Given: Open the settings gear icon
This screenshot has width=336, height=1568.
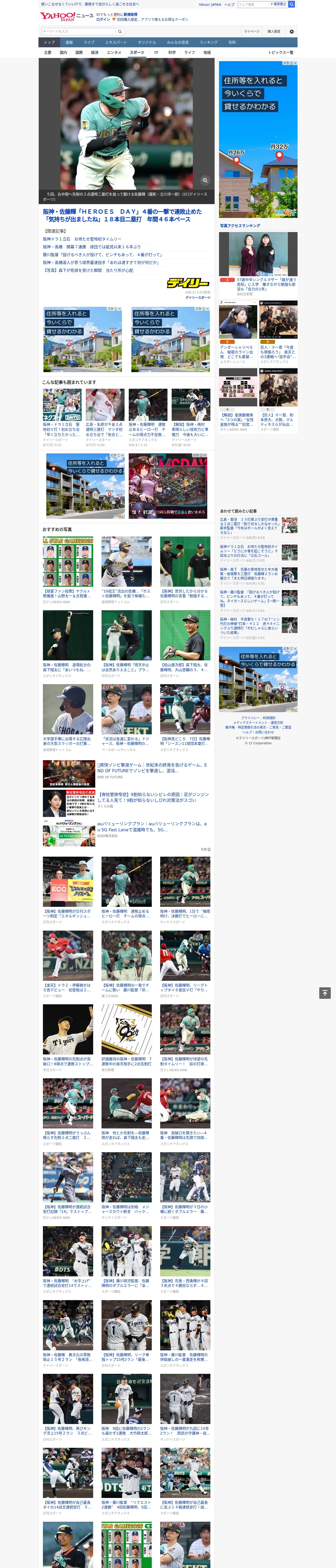Looking at the screenshot, I should (292, 31).
